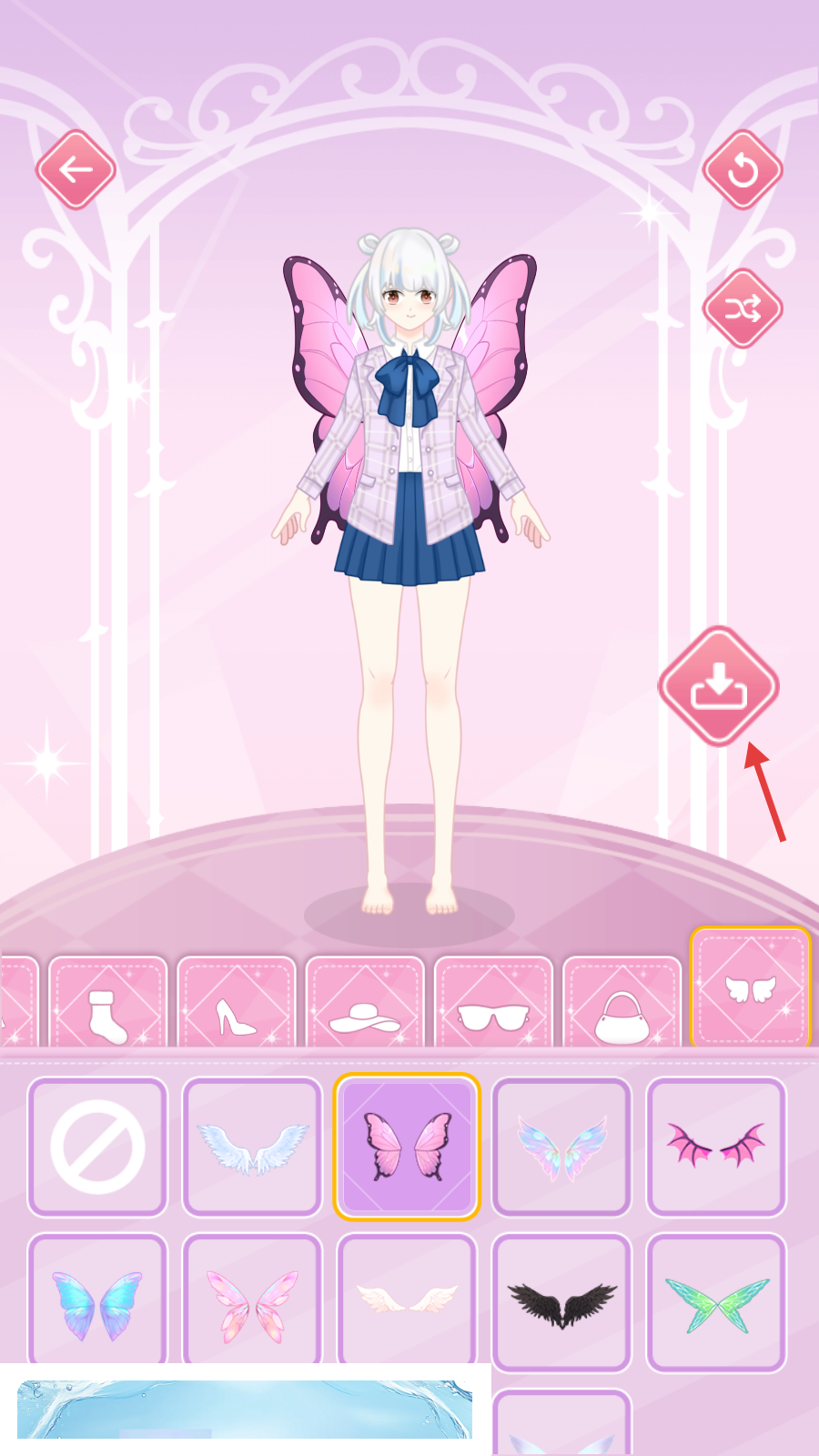819x1456 pixels.
Task: Open the hats category
Action: pyautogui.click(x=365, y=1002)
